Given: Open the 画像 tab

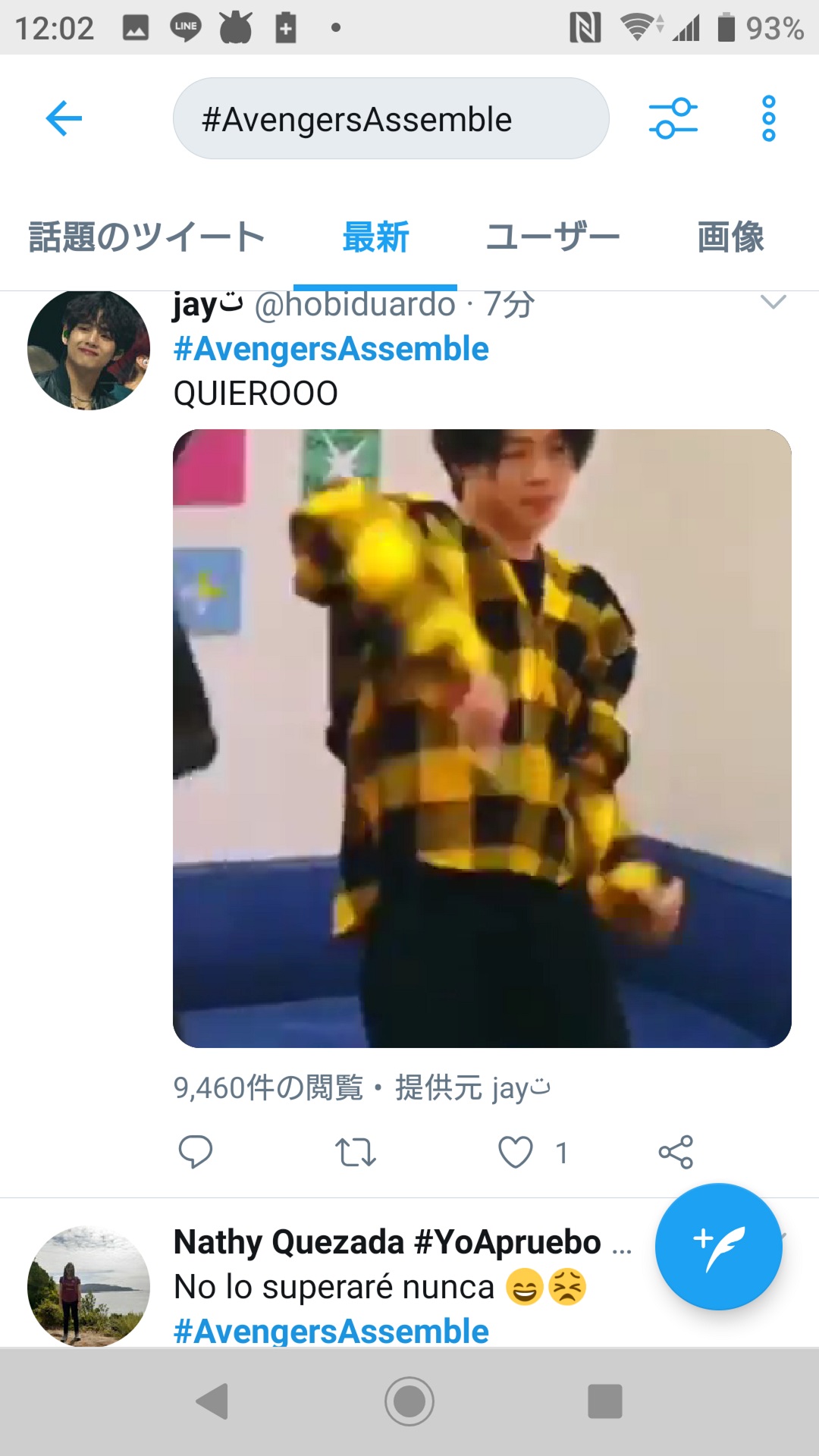Looking at the screenshot, I should point(730,237).
